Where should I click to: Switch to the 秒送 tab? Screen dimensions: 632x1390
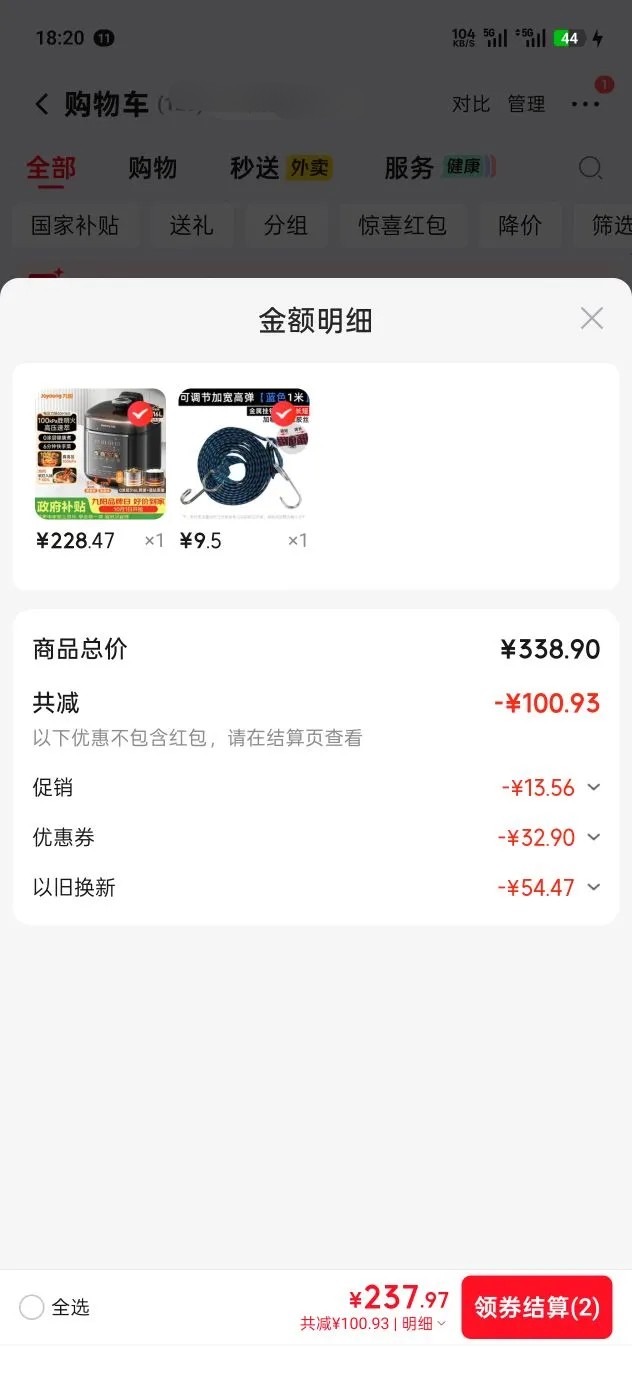pyautogui.click(x=281, y=168)
